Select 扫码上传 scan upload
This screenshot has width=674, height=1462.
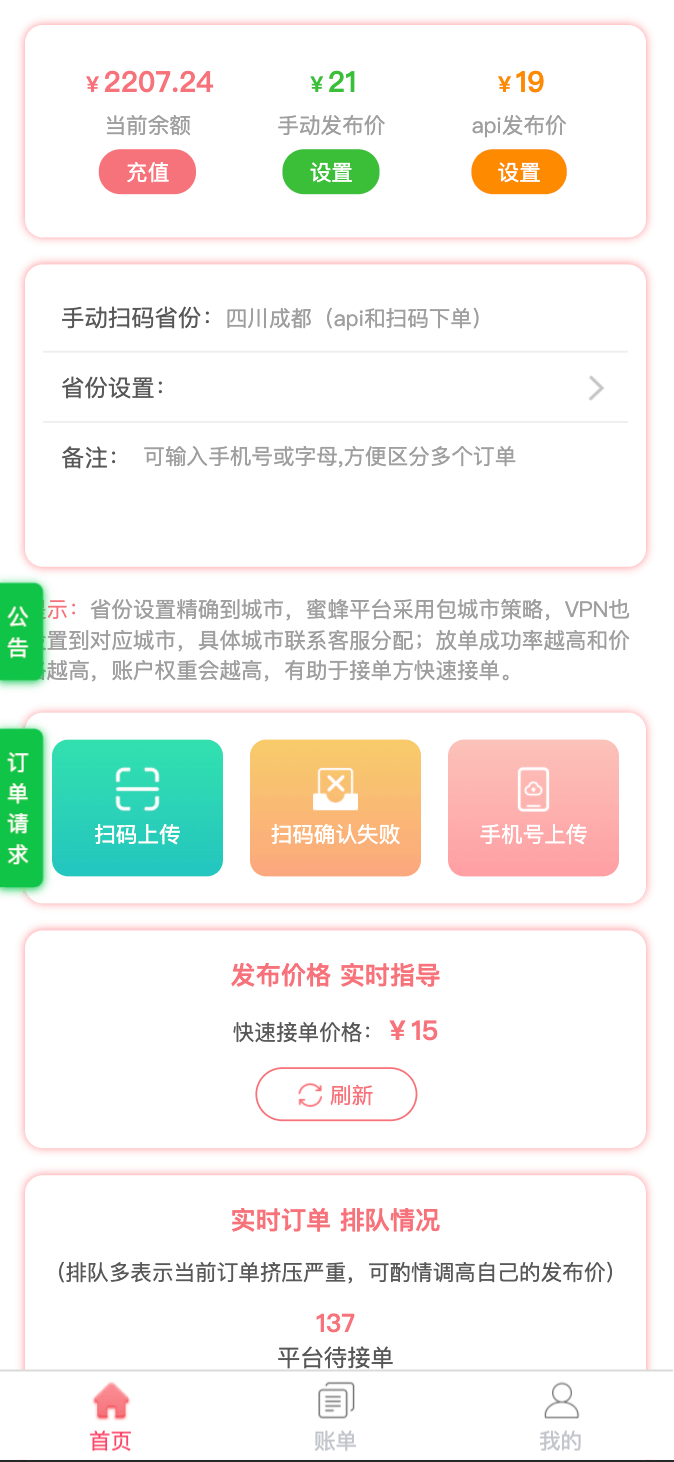tap(137, 808)
